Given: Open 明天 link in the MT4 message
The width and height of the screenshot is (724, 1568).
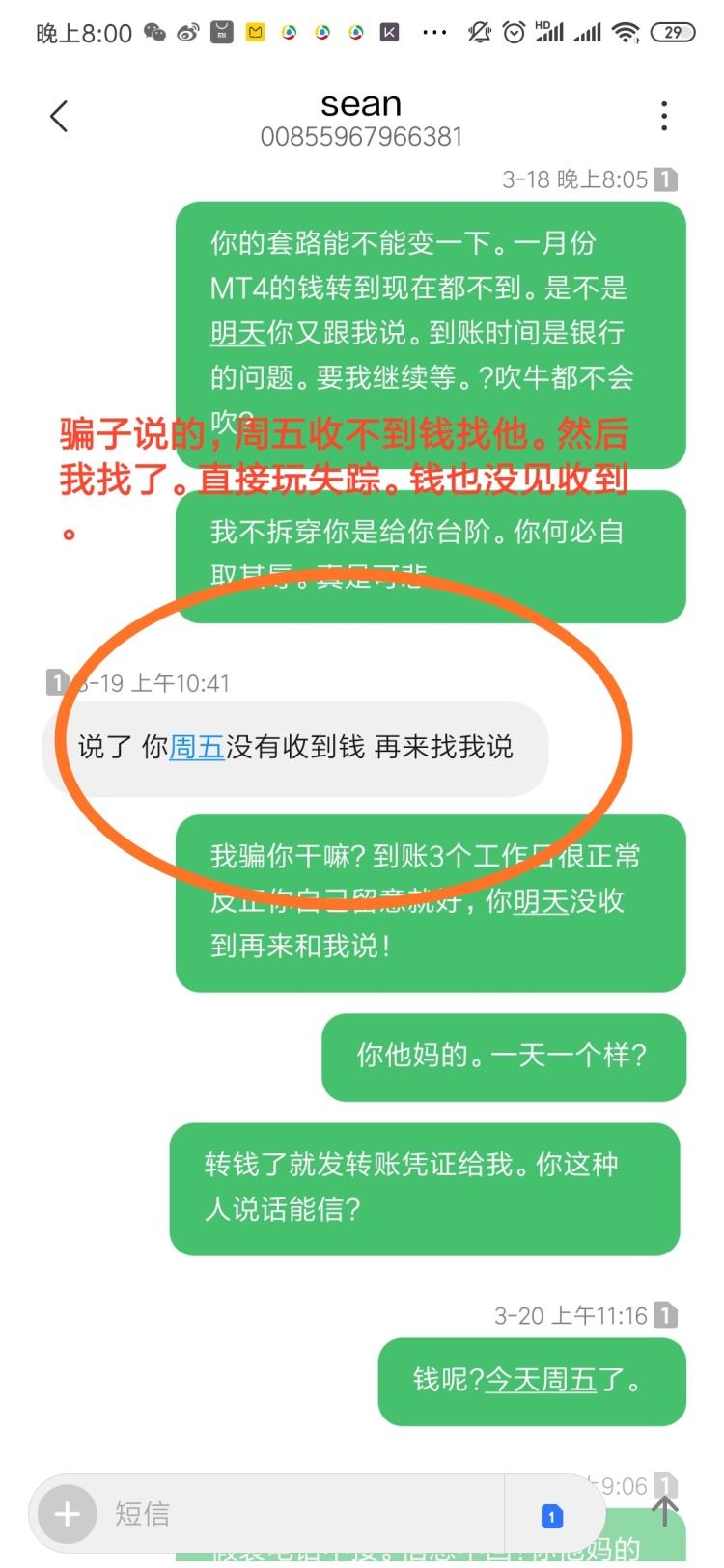Looking at the screenshot, I should tap(237, 333).
